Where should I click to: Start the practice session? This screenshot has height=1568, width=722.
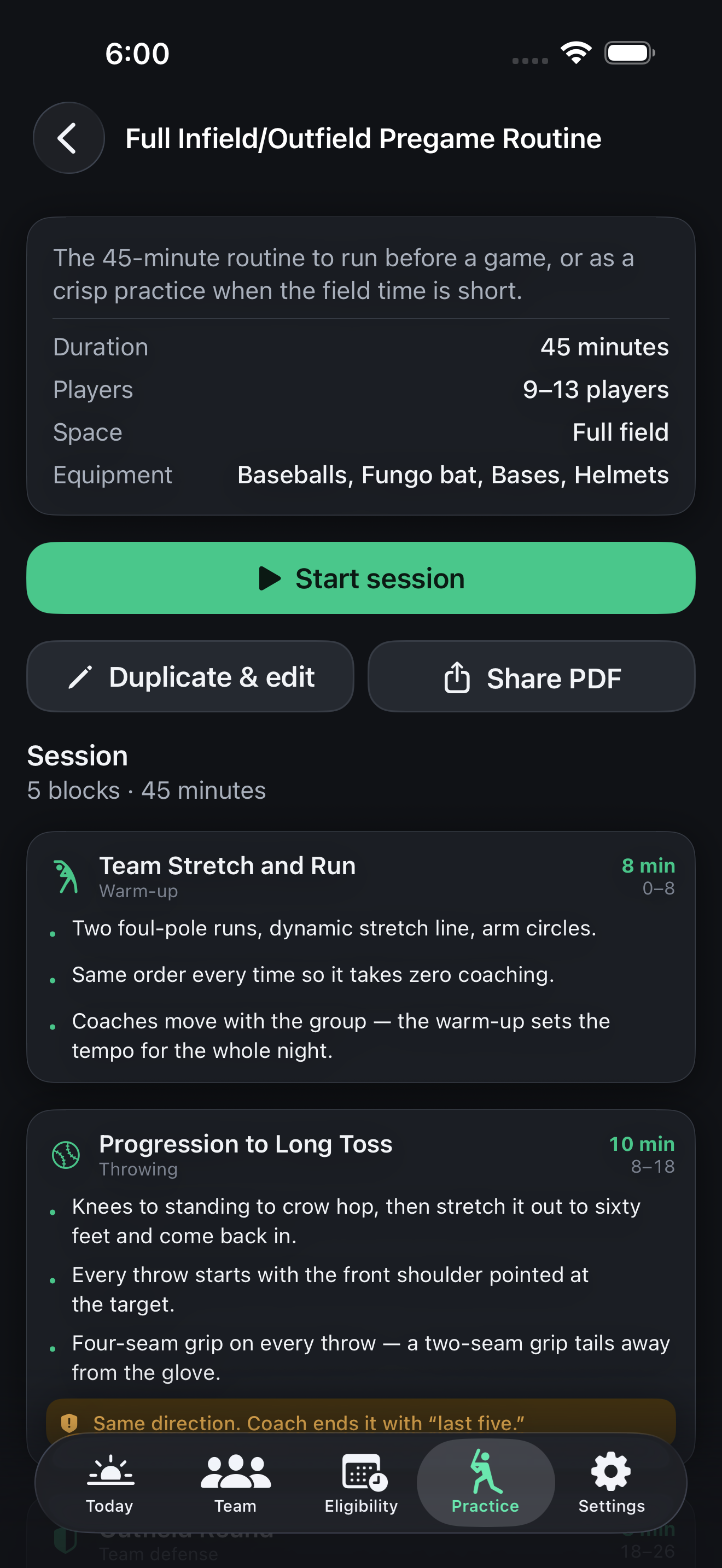tap(361, 578)
